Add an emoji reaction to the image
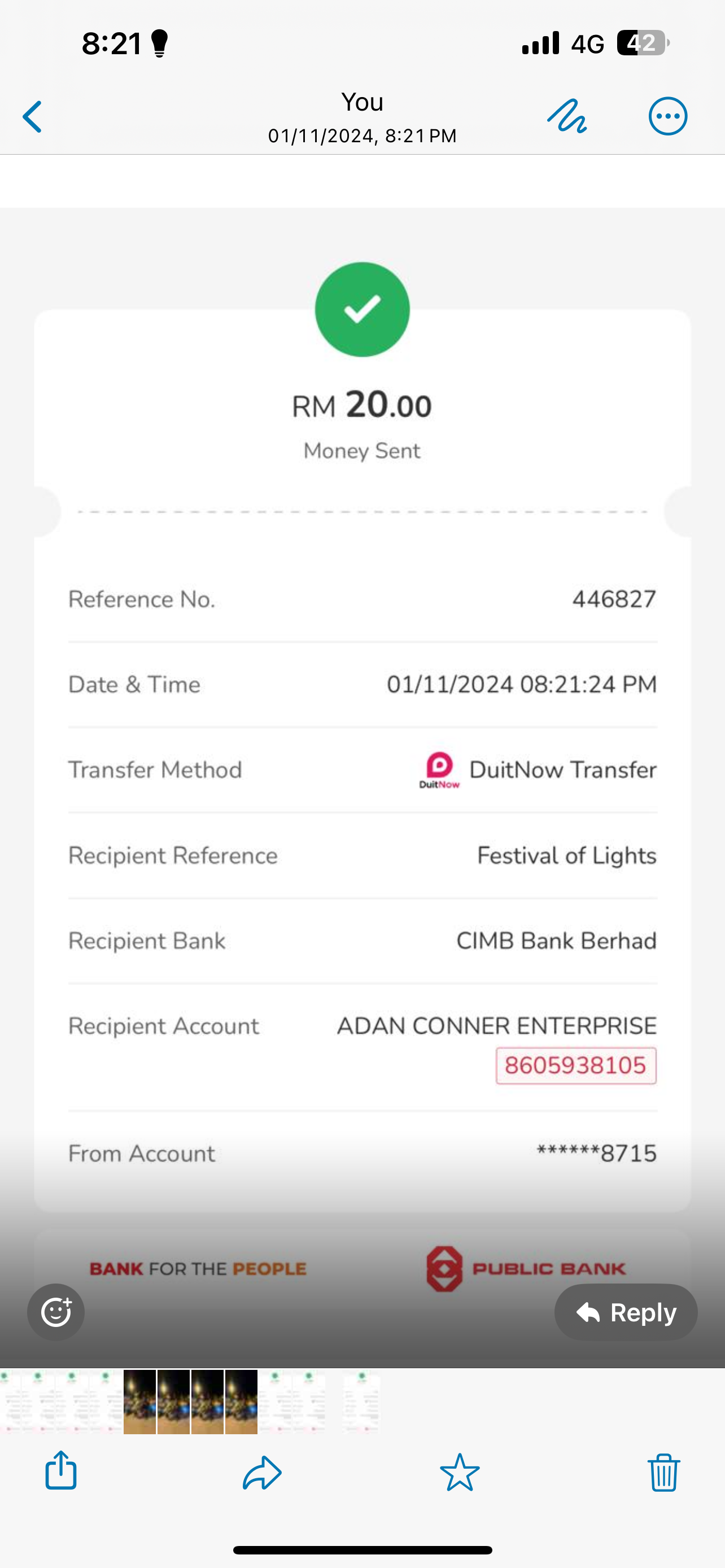 (x=56, y=1312)
